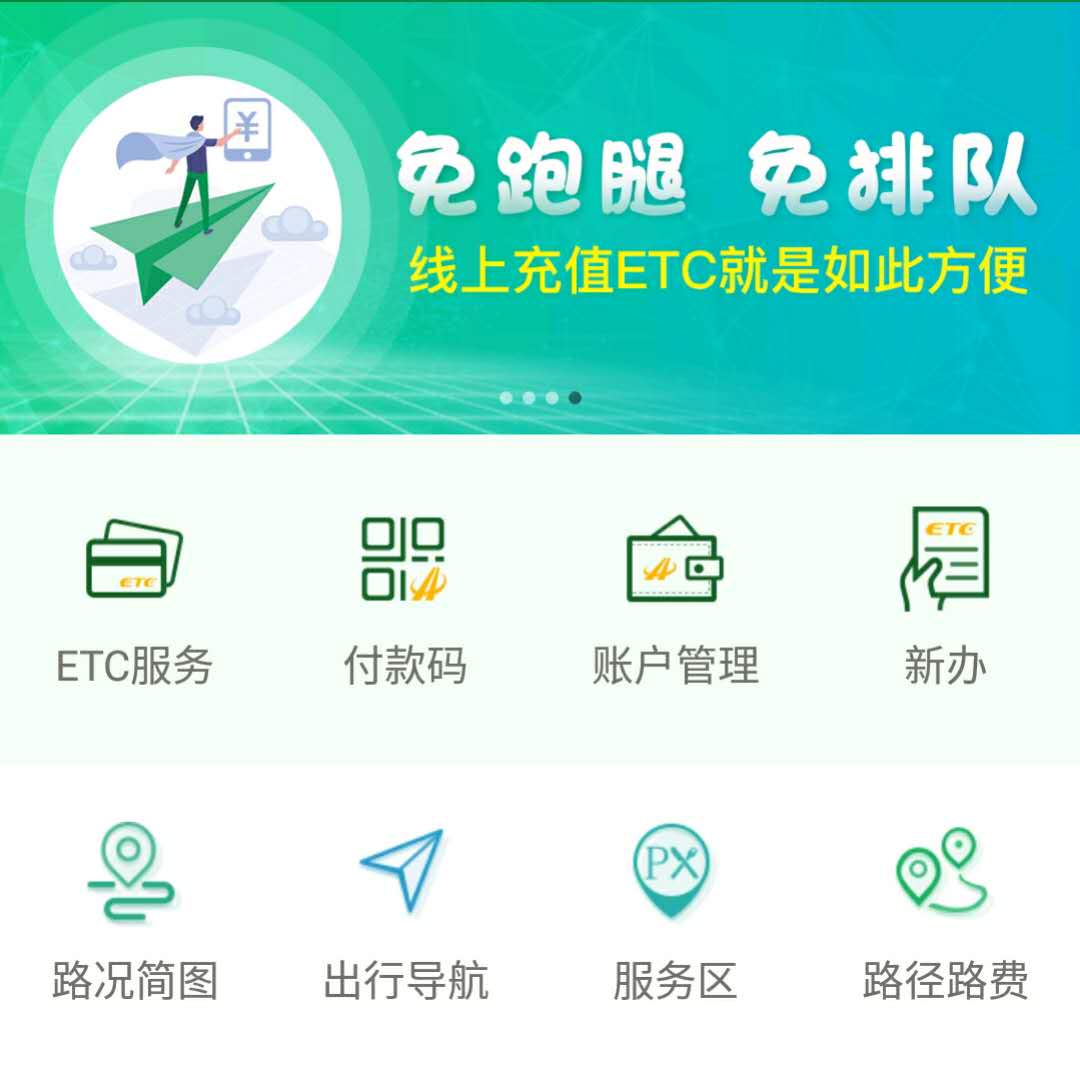The height and width of the screenshot is (1081, 1080).
Task: Select the second carousel indicator dot
Action: coord(528,396)
